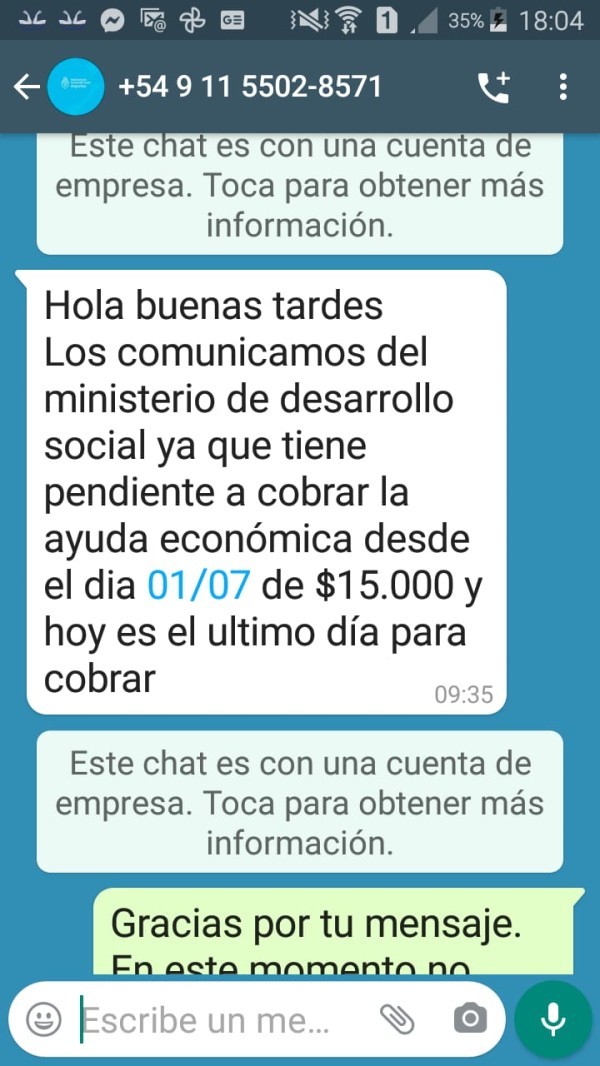Viewport: 600px width, 1066px height.
Task: Record a voice message with the microphone
Action: click(552, 1019)
